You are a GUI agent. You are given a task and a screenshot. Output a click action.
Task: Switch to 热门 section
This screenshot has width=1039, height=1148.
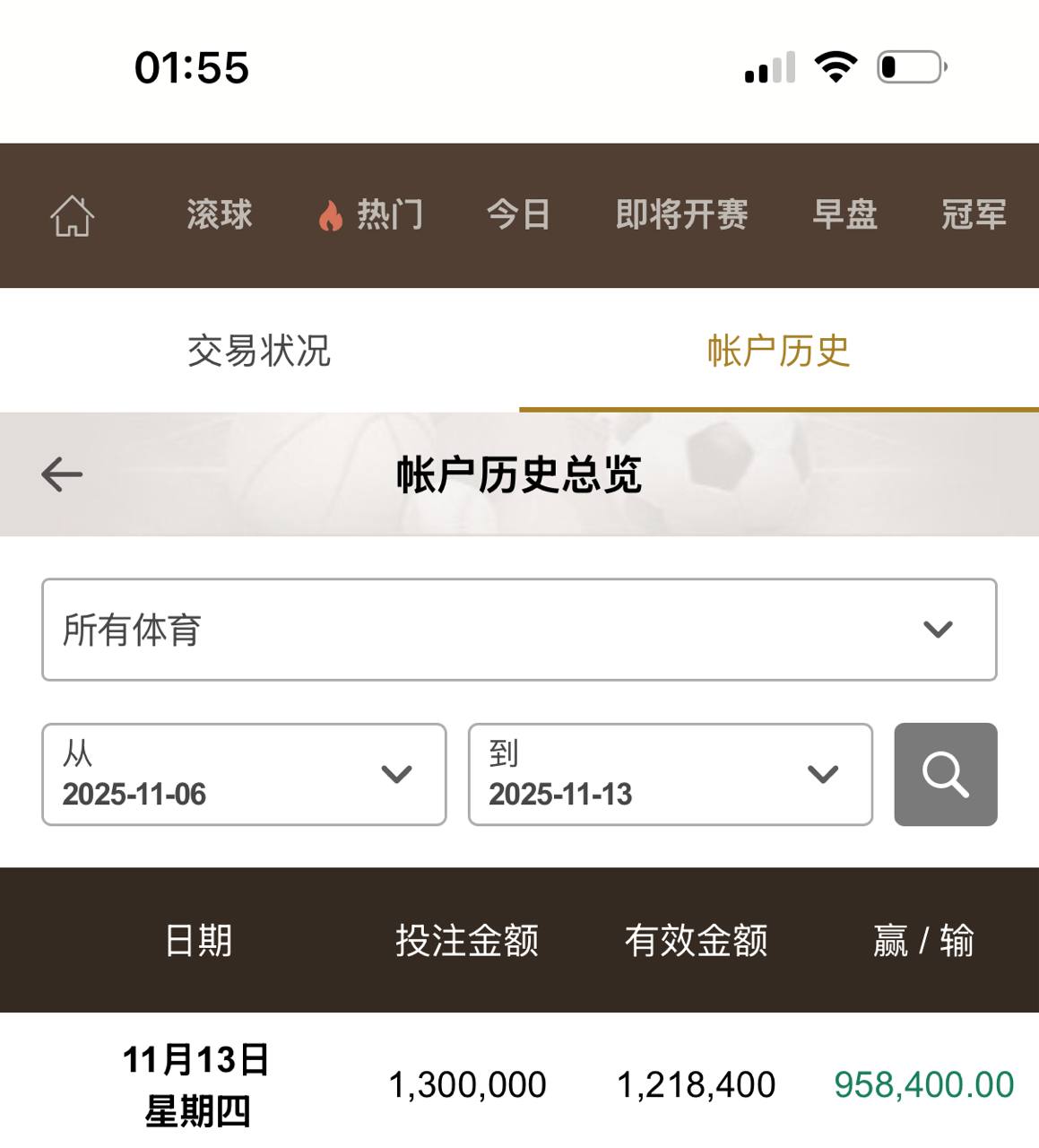[x=371, y=215]
